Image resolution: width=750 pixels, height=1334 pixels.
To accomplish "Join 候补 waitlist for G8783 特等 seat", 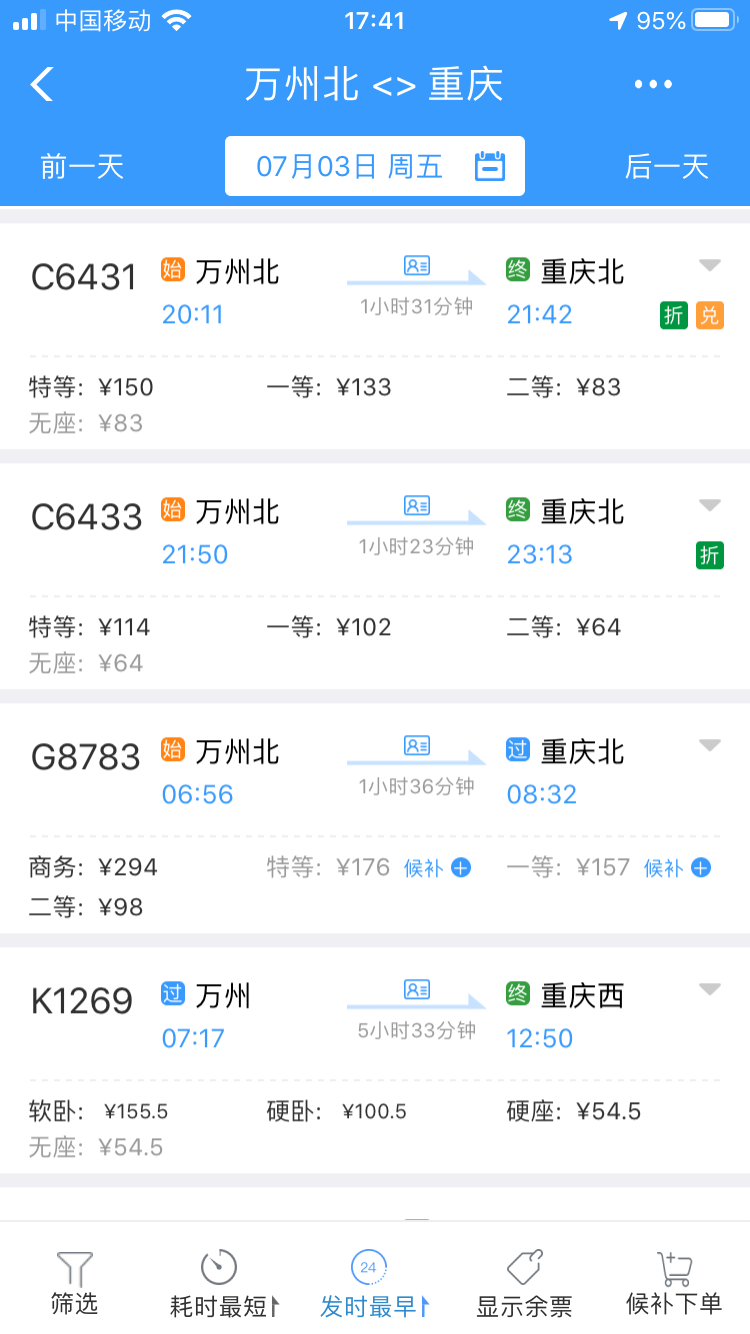I will coord(437,868).
